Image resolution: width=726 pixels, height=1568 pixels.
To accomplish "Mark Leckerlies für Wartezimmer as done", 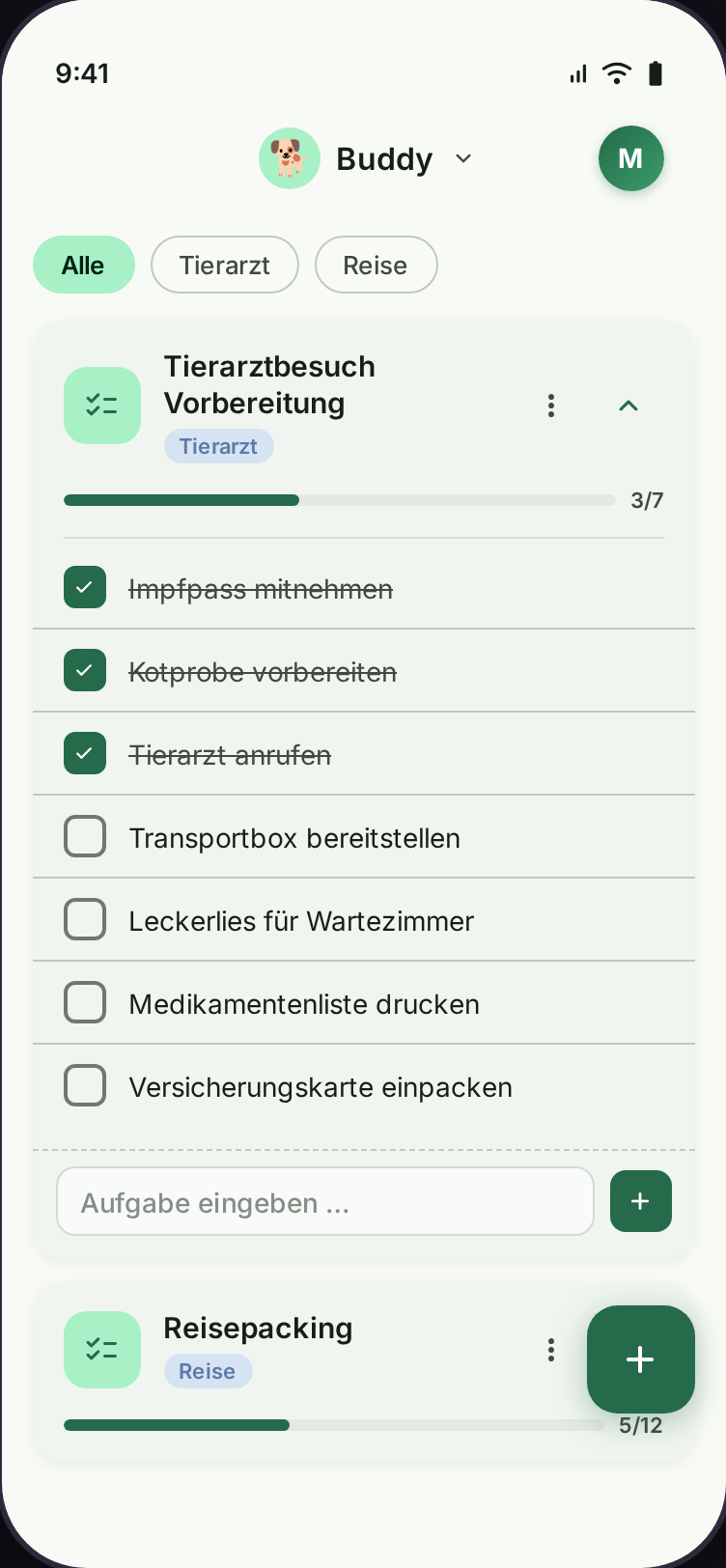I will [x=85, y=919].
